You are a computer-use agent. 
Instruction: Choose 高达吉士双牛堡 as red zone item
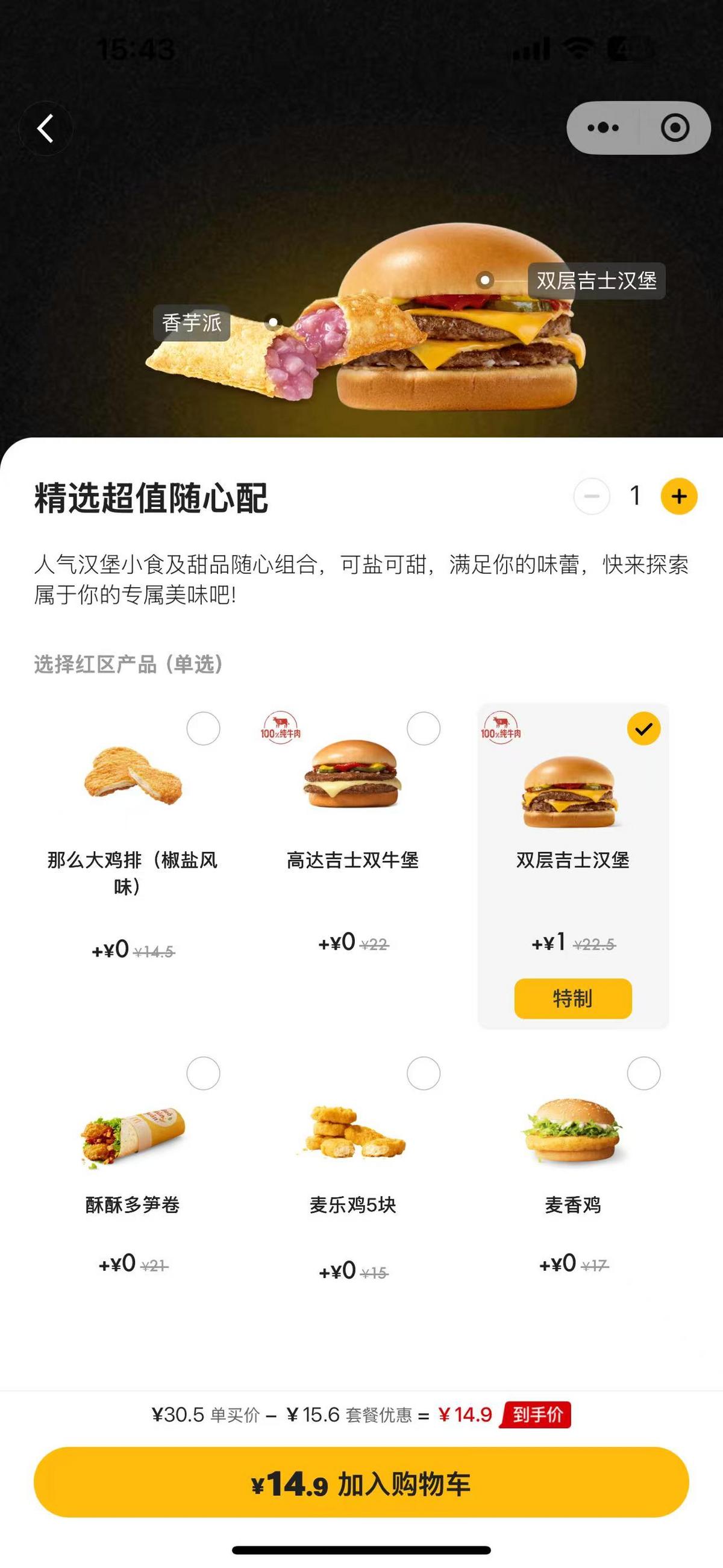tap(423, 729)
